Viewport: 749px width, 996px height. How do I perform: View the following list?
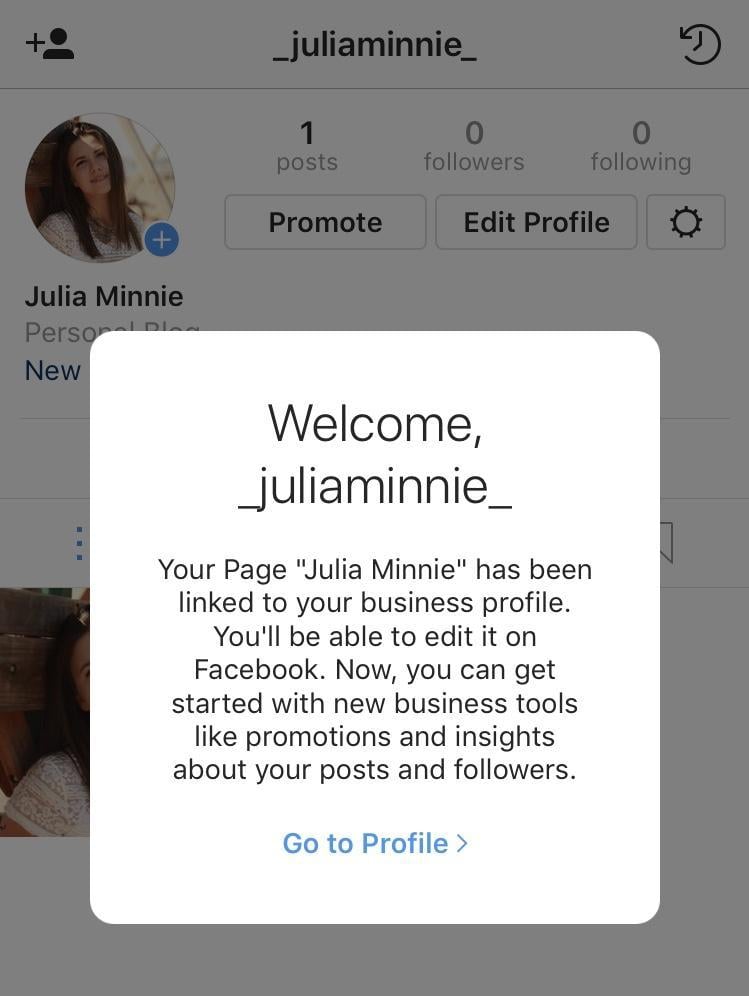[x=640, y=146]
